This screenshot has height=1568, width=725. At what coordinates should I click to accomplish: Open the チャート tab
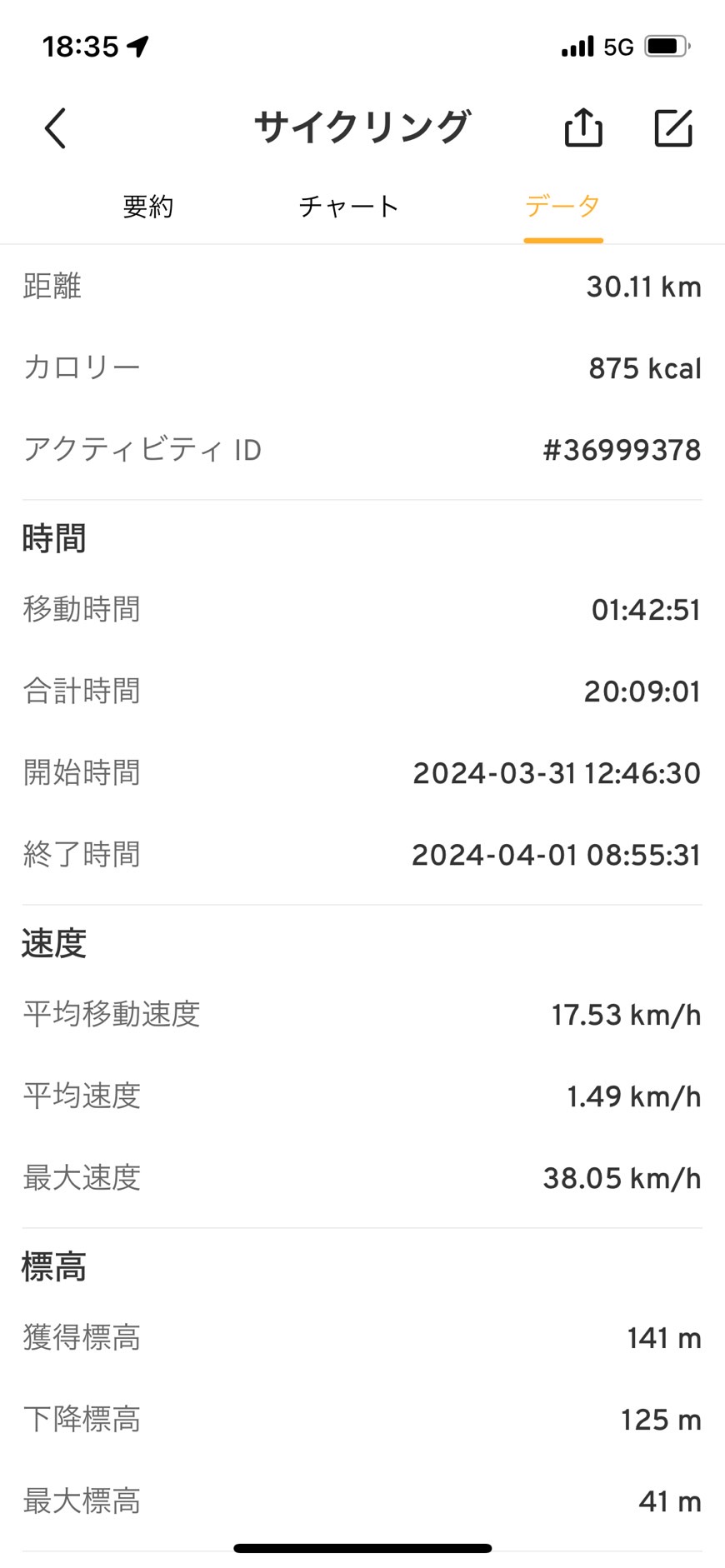348,207
